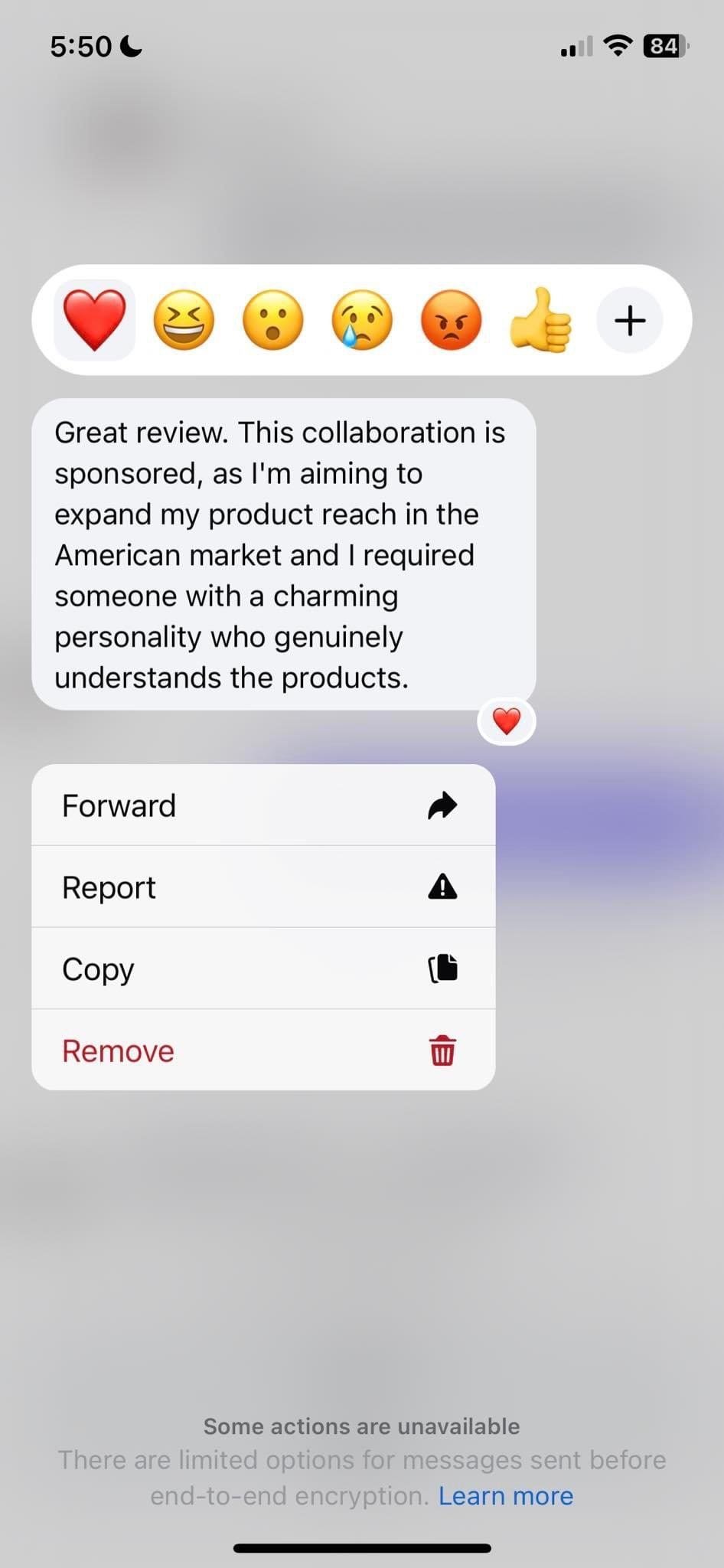724x1568 pixels.
Task: View the heart reaction on the message
Action: pos(507,721)
